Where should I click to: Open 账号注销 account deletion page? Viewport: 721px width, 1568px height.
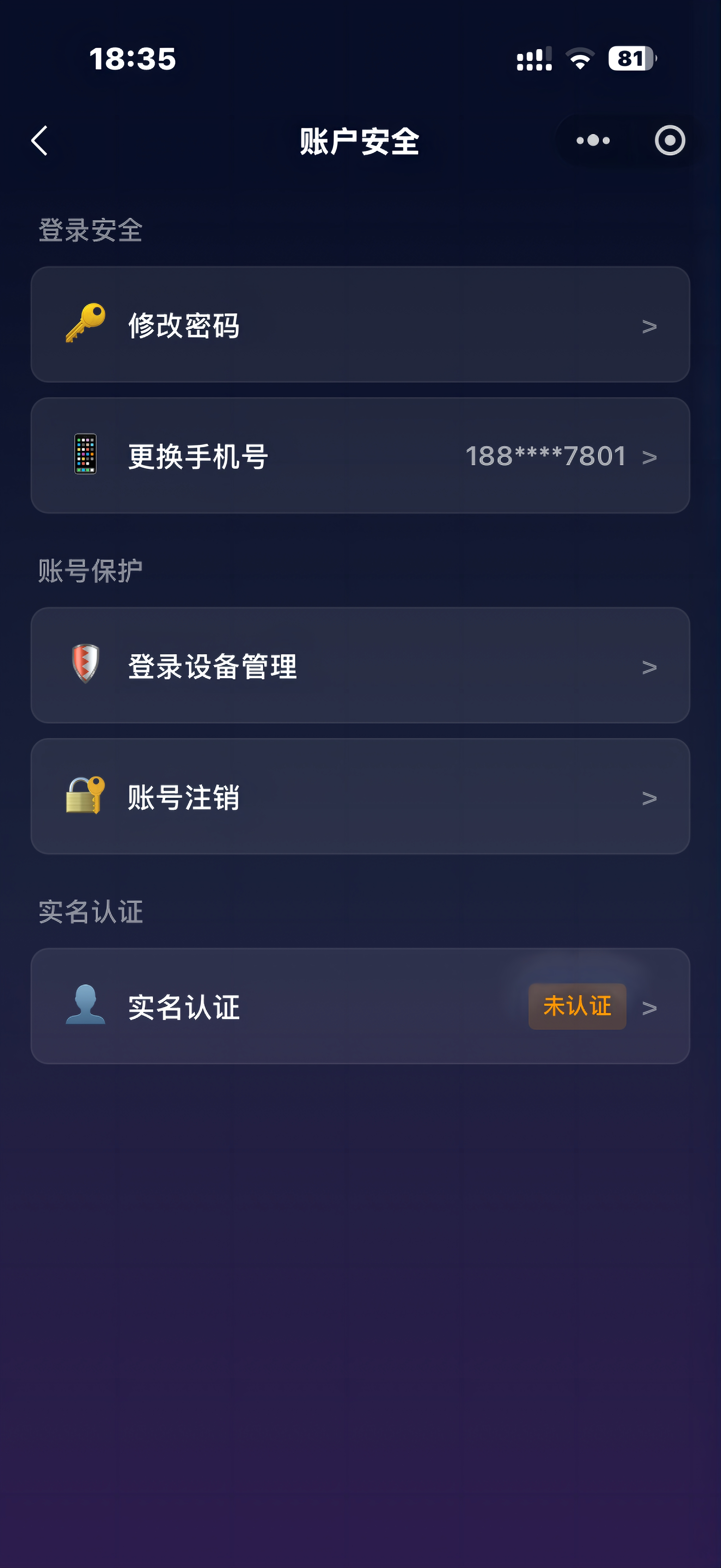point(360,797)
